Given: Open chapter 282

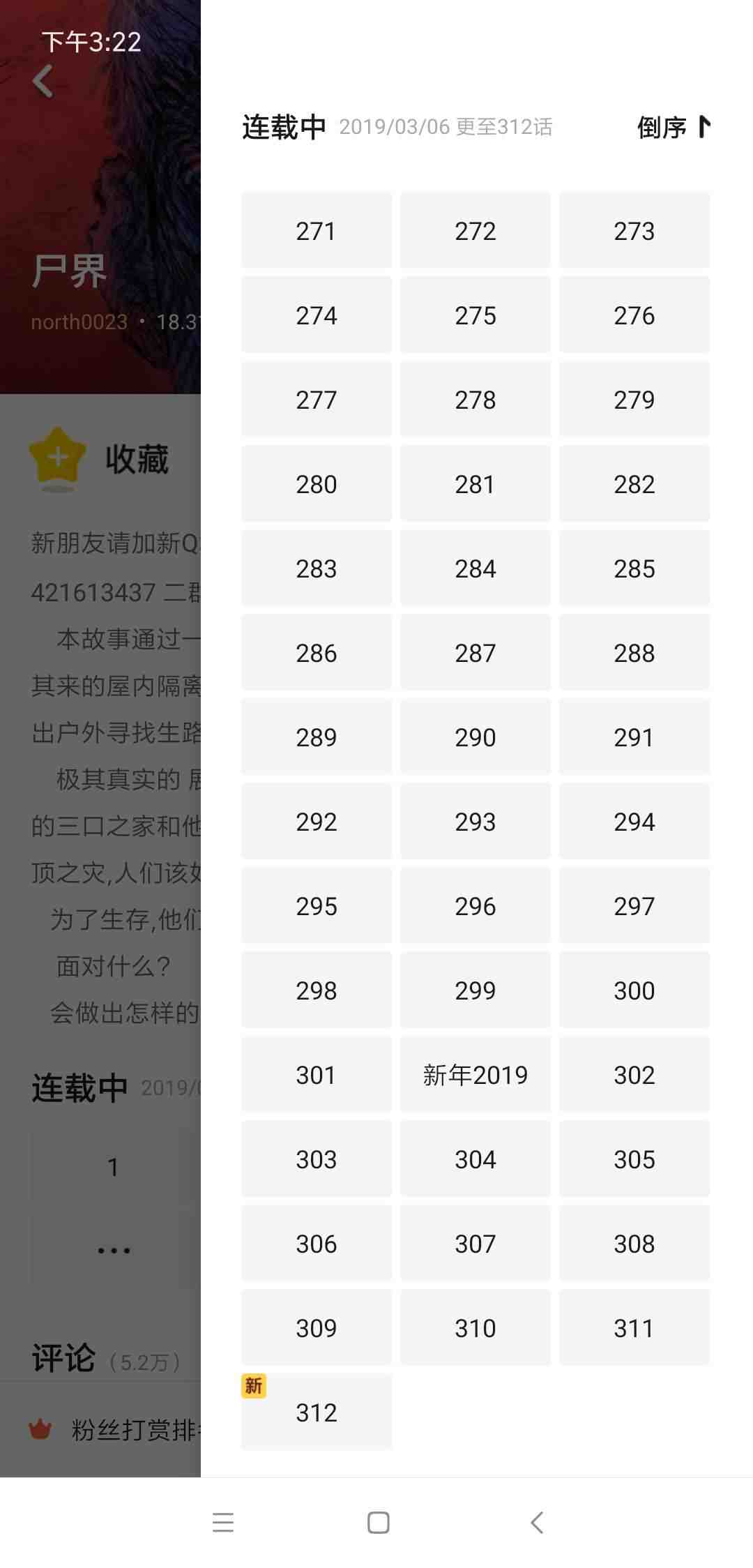Looking at the screenshot, I should click(634, 484).
